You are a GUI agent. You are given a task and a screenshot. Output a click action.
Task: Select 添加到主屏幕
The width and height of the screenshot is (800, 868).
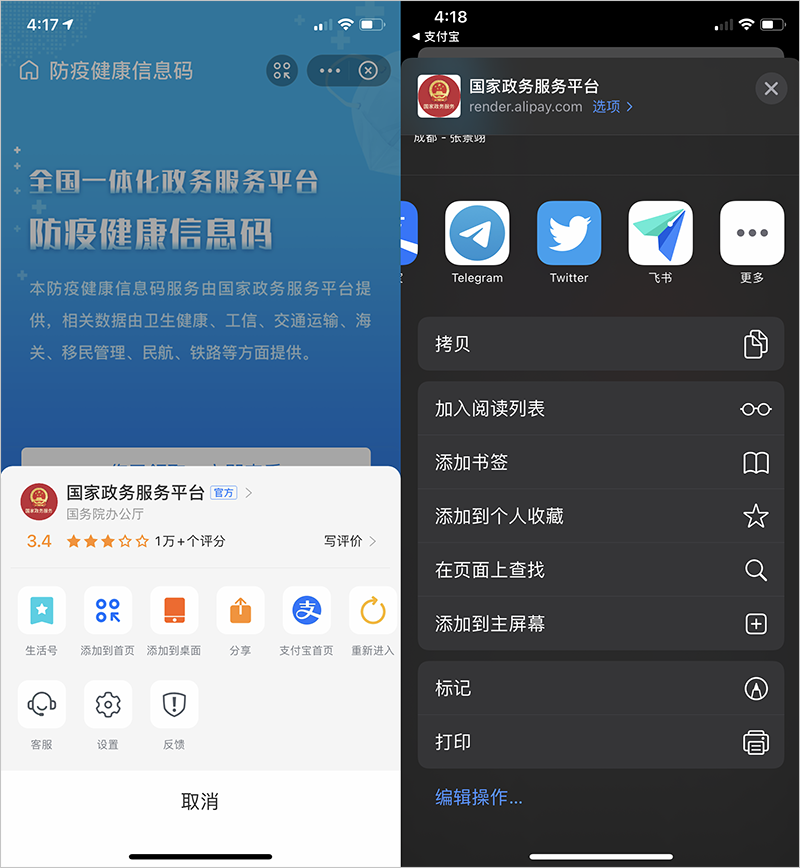click(600, 624)
